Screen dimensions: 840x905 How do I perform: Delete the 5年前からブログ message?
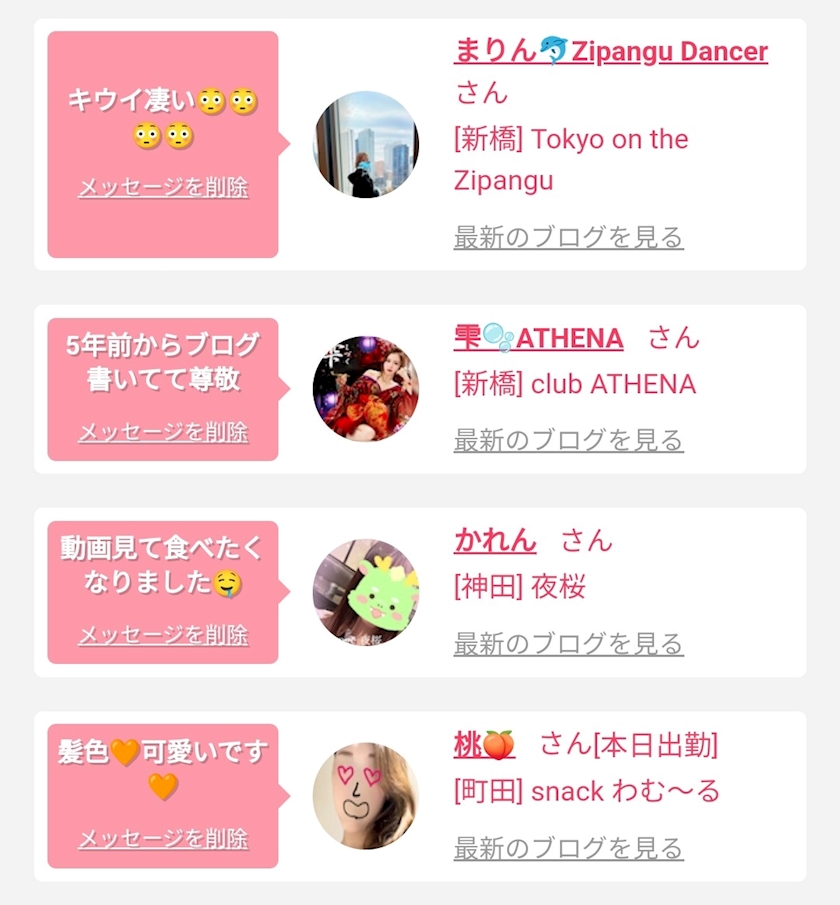pos(163,432)
